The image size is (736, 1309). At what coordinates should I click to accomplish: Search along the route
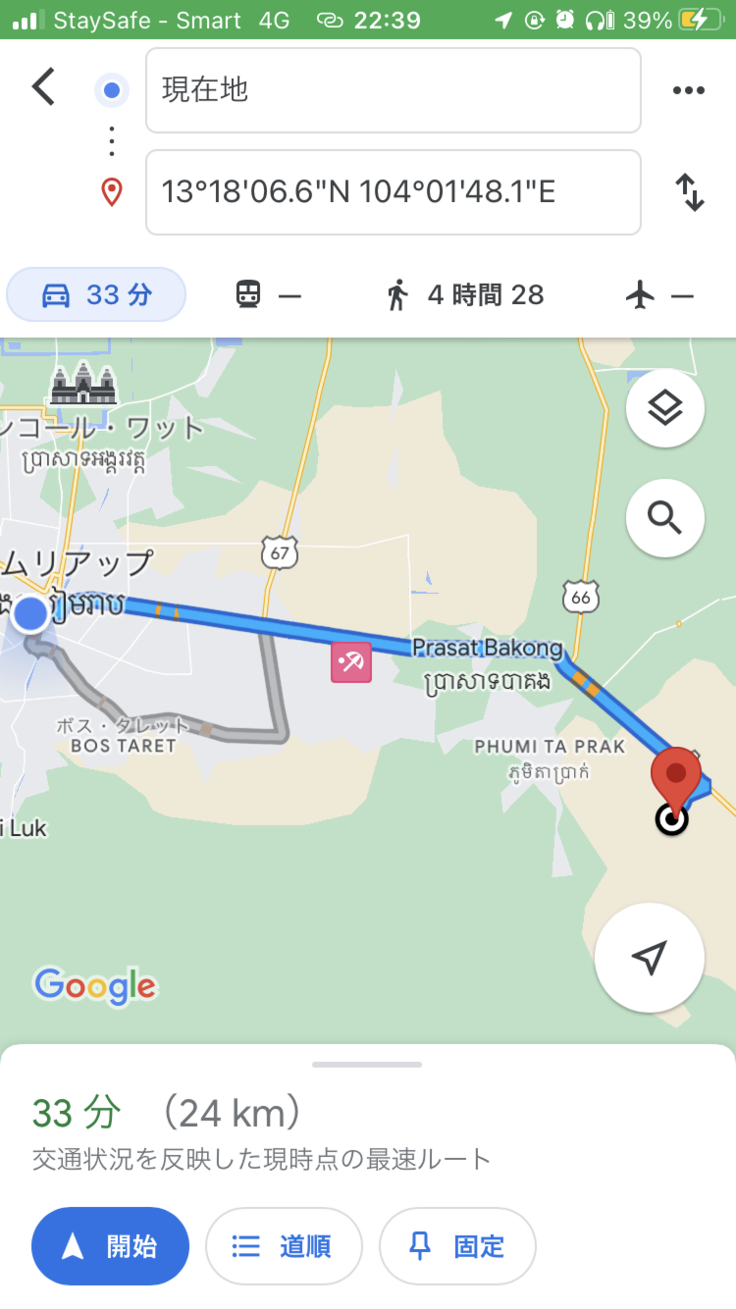[x=665, y=518]
